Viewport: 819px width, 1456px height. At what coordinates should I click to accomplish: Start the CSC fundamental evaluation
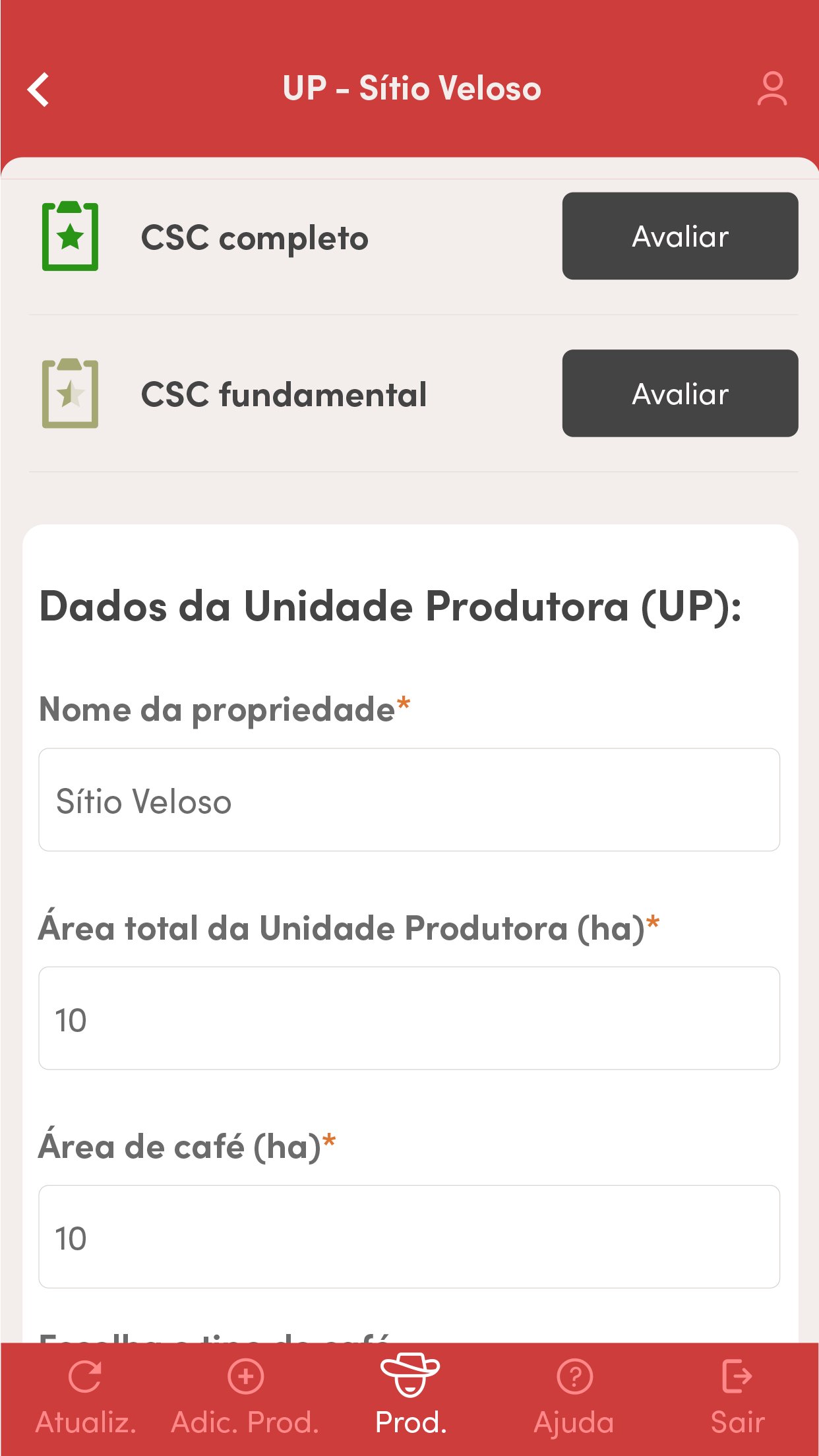click(680, 394)
